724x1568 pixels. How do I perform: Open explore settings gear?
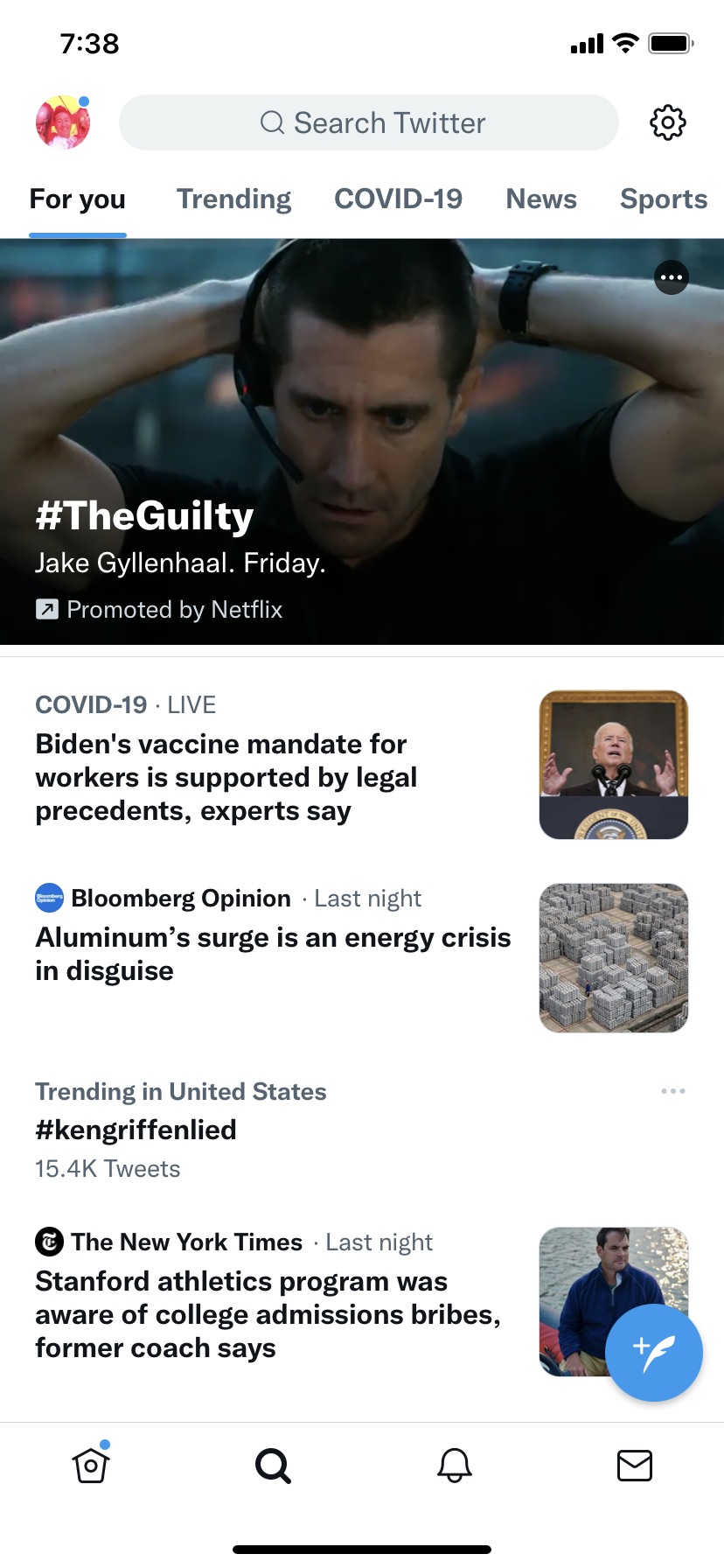click(x=668, y=122)
